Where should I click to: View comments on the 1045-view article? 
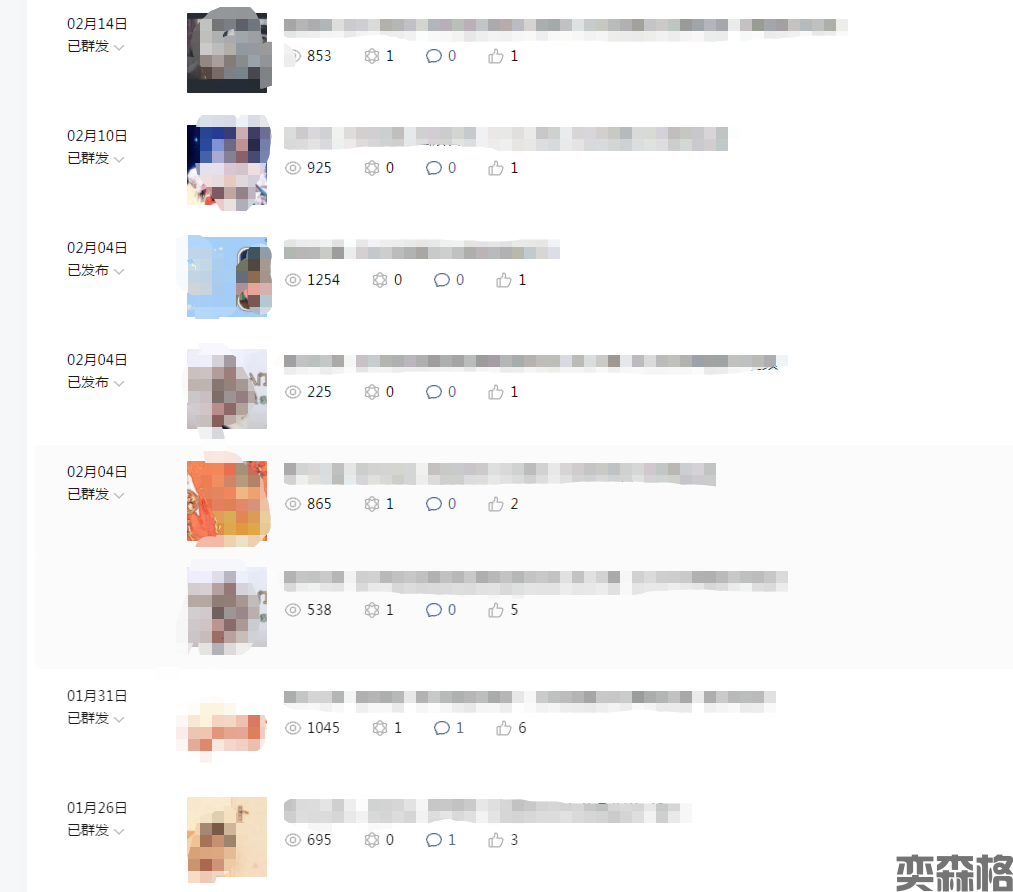click(449, 728)
